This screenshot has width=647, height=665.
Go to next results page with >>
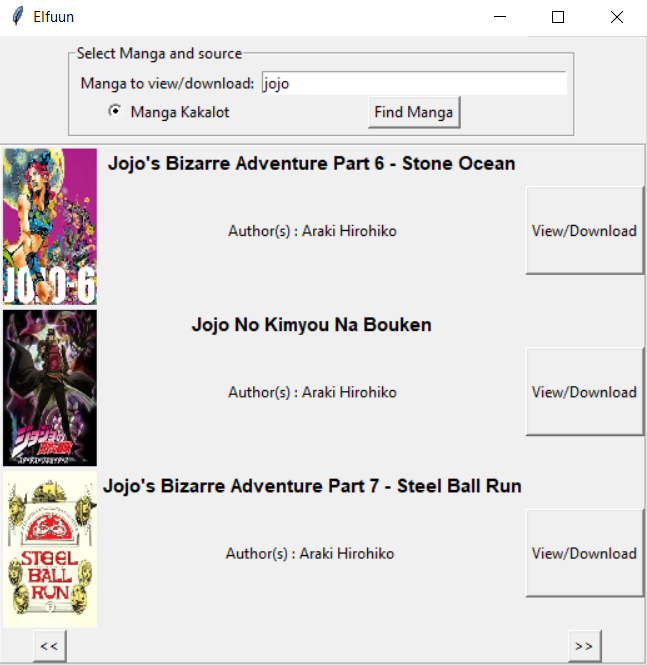tap(584, 646)
